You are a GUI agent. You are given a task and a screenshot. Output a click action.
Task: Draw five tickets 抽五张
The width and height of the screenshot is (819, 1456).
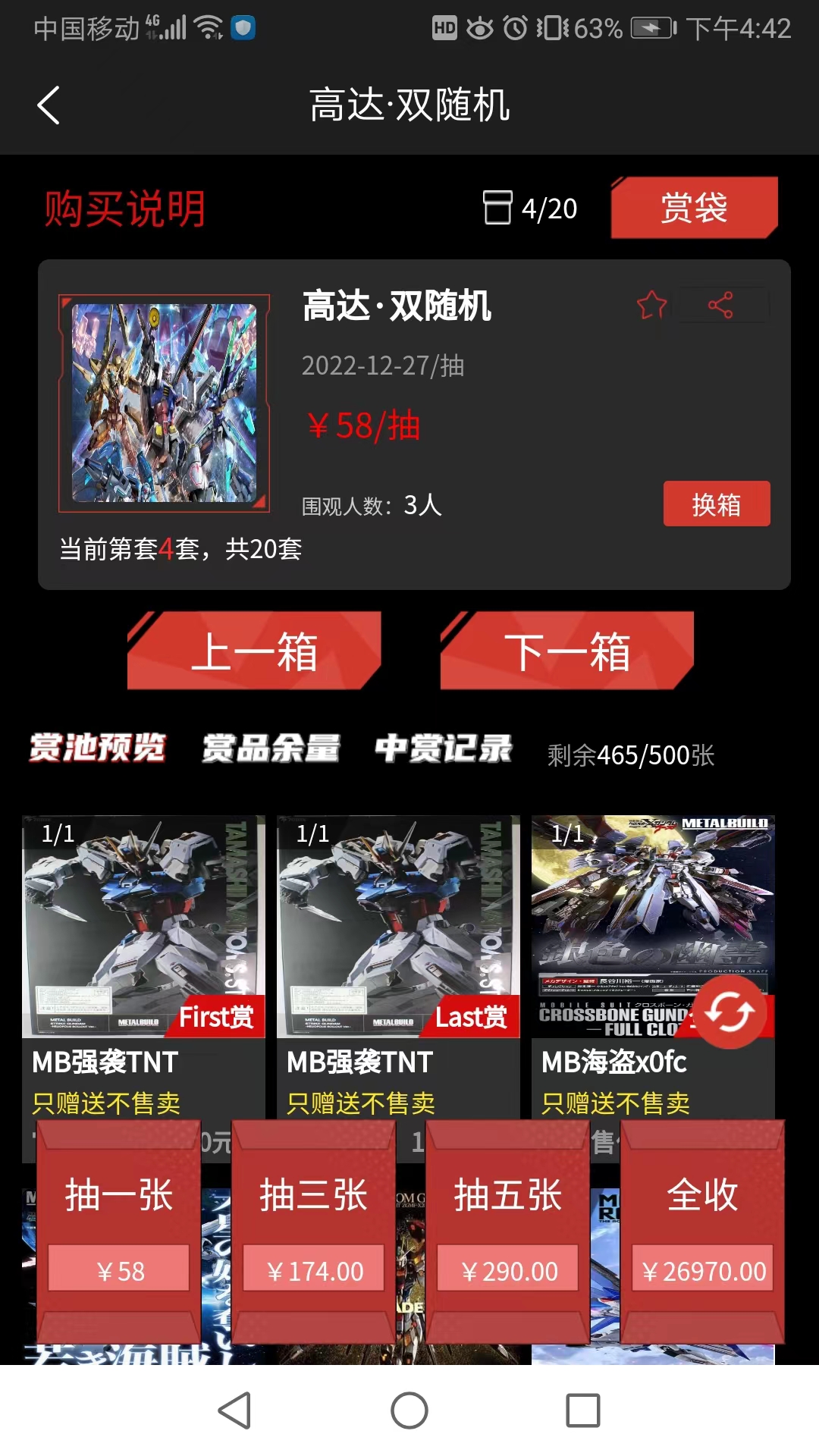click(508, 1232)
